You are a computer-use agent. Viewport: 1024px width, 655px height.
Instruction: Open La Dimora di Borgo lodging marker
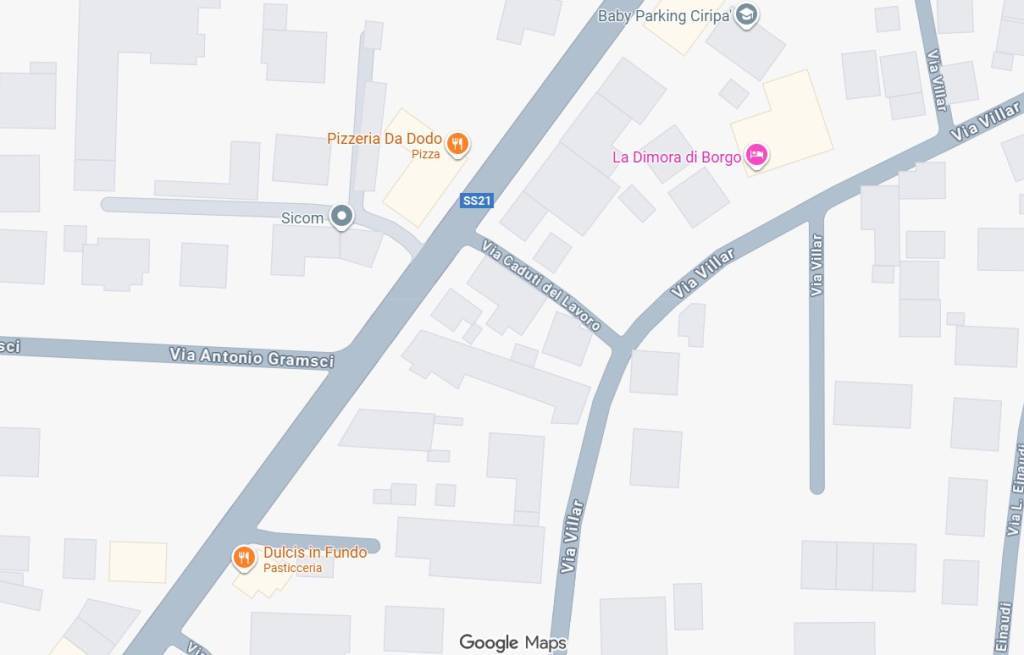tap(757, 155)
